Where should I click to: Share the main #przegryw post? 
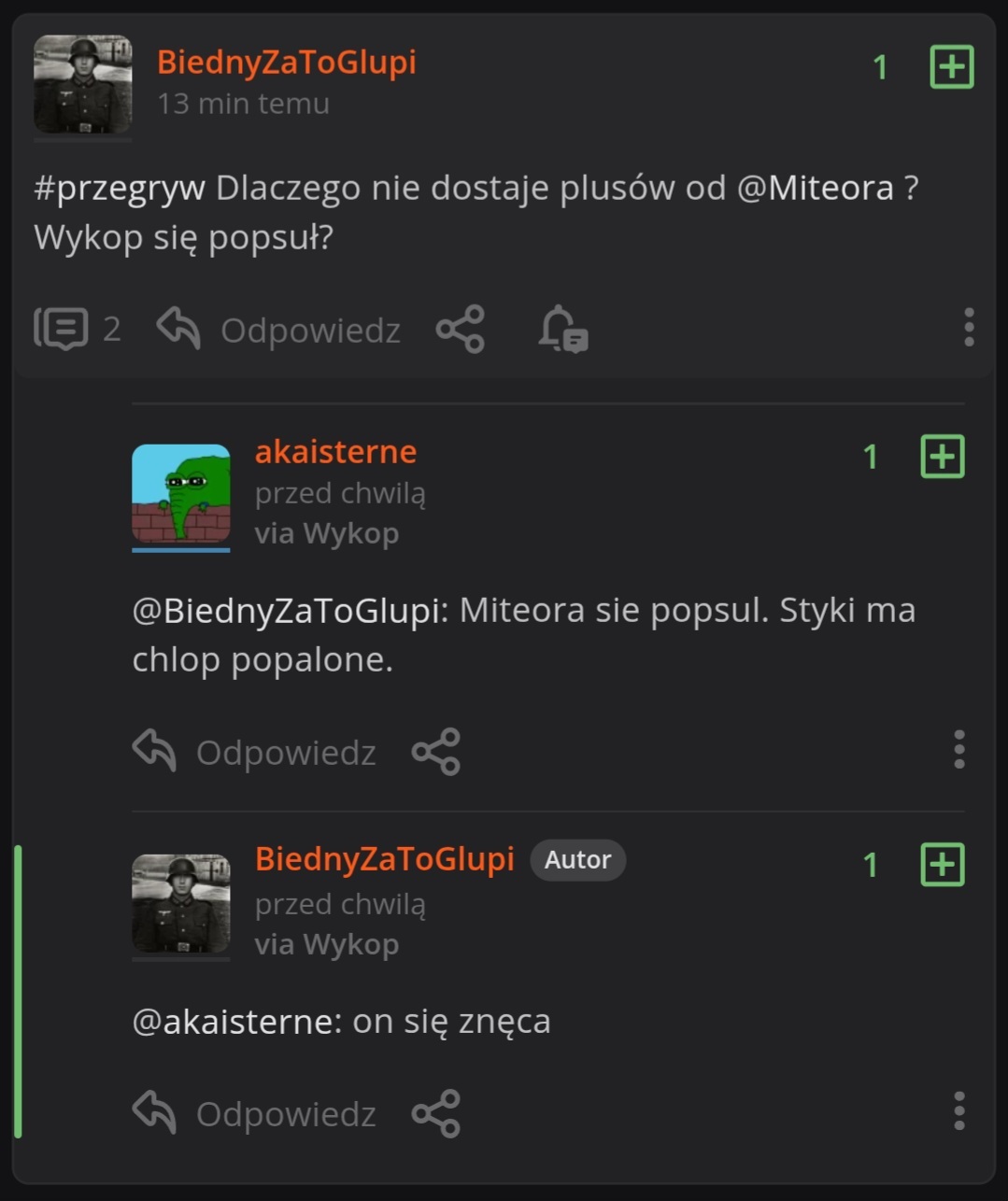[460, 329]
